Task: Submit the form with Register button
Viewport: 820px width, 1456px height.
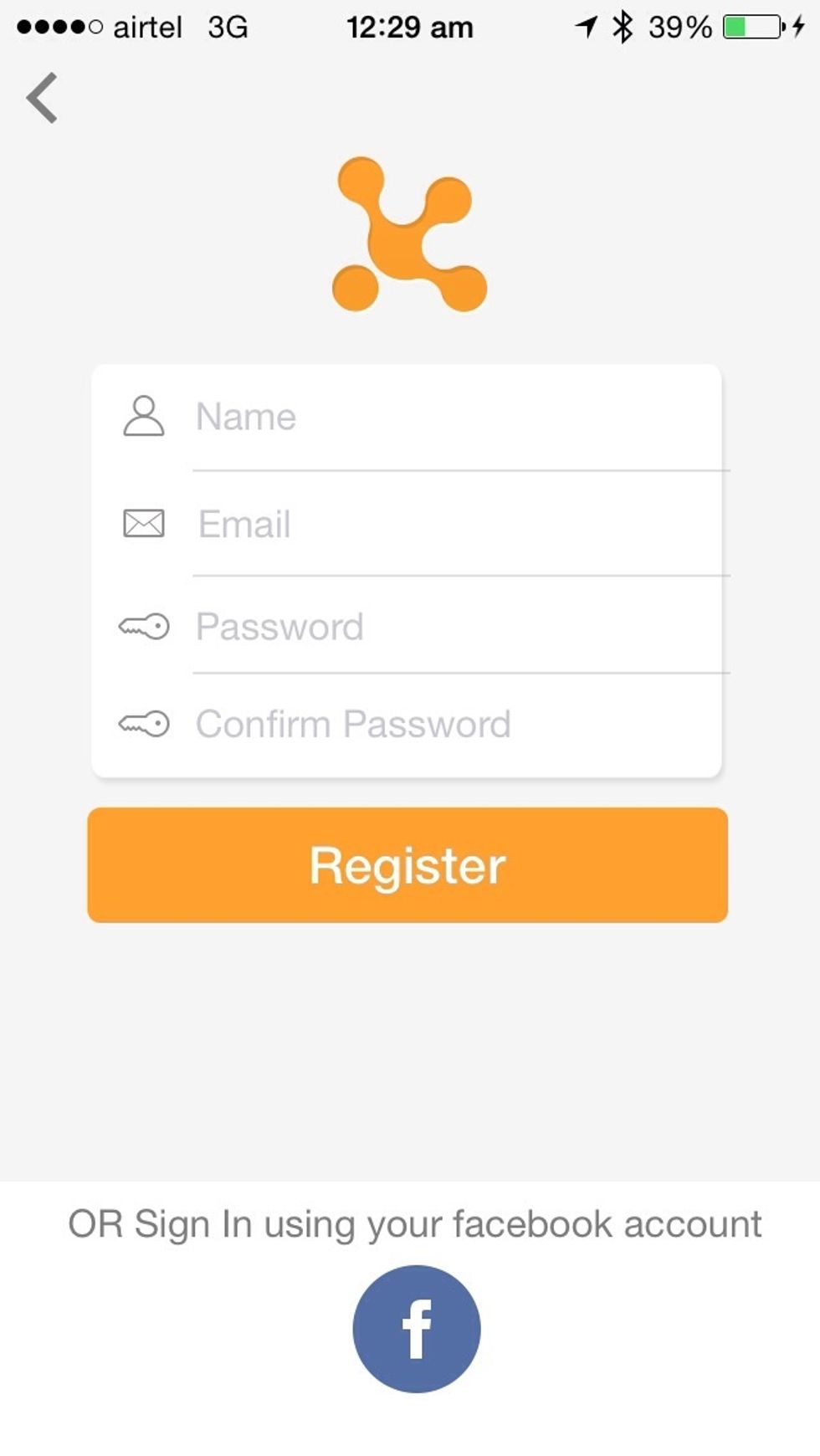Action: pyautogui.click(x=407, y=865)
